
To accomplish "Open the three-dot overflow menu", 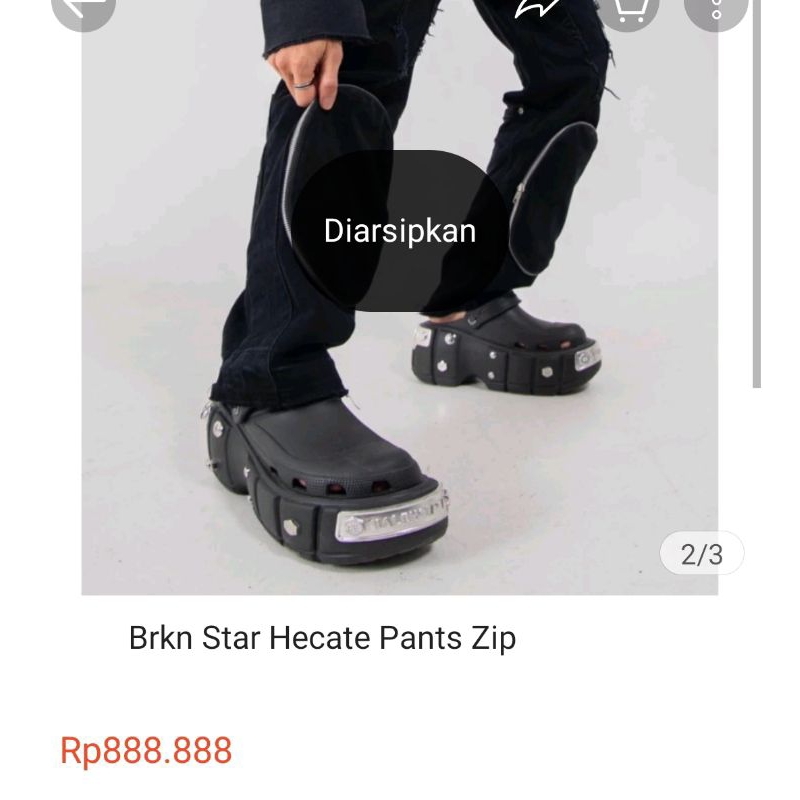I will point(716,8).
